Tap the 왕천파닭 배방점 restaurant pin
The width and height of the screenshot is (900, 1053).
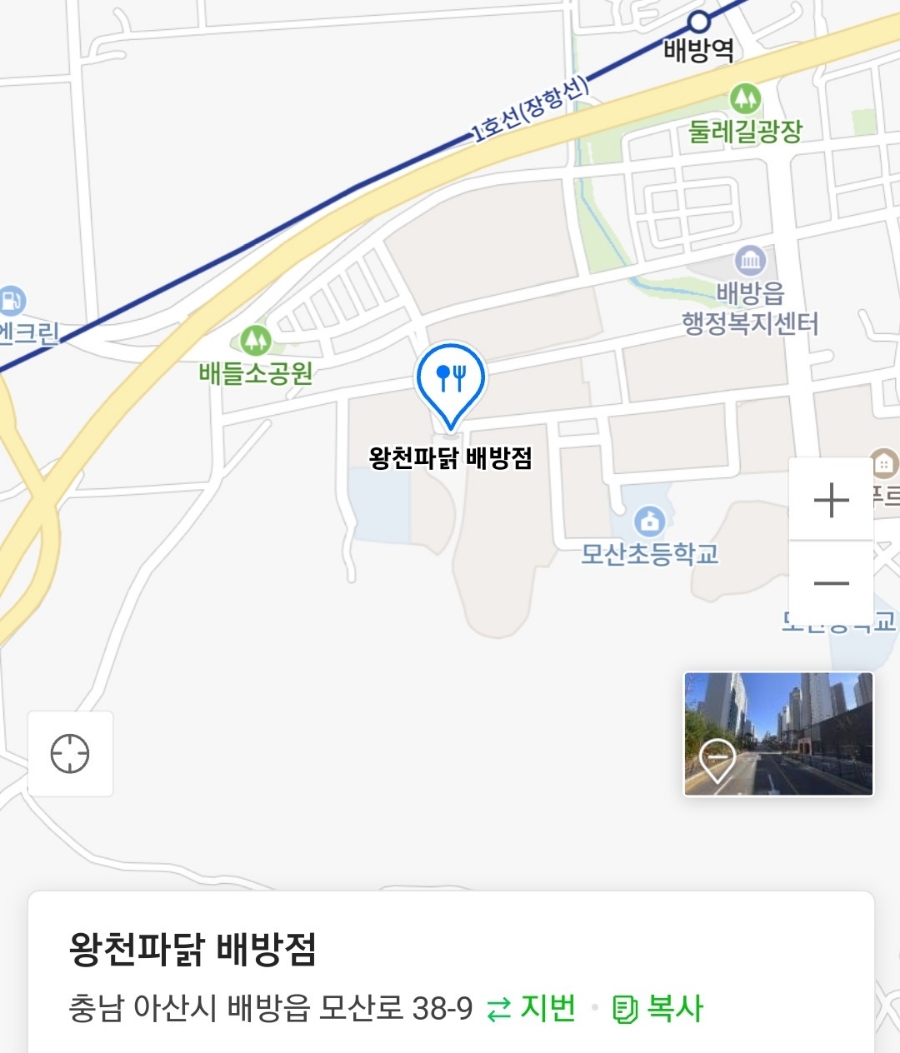(450, 380)
